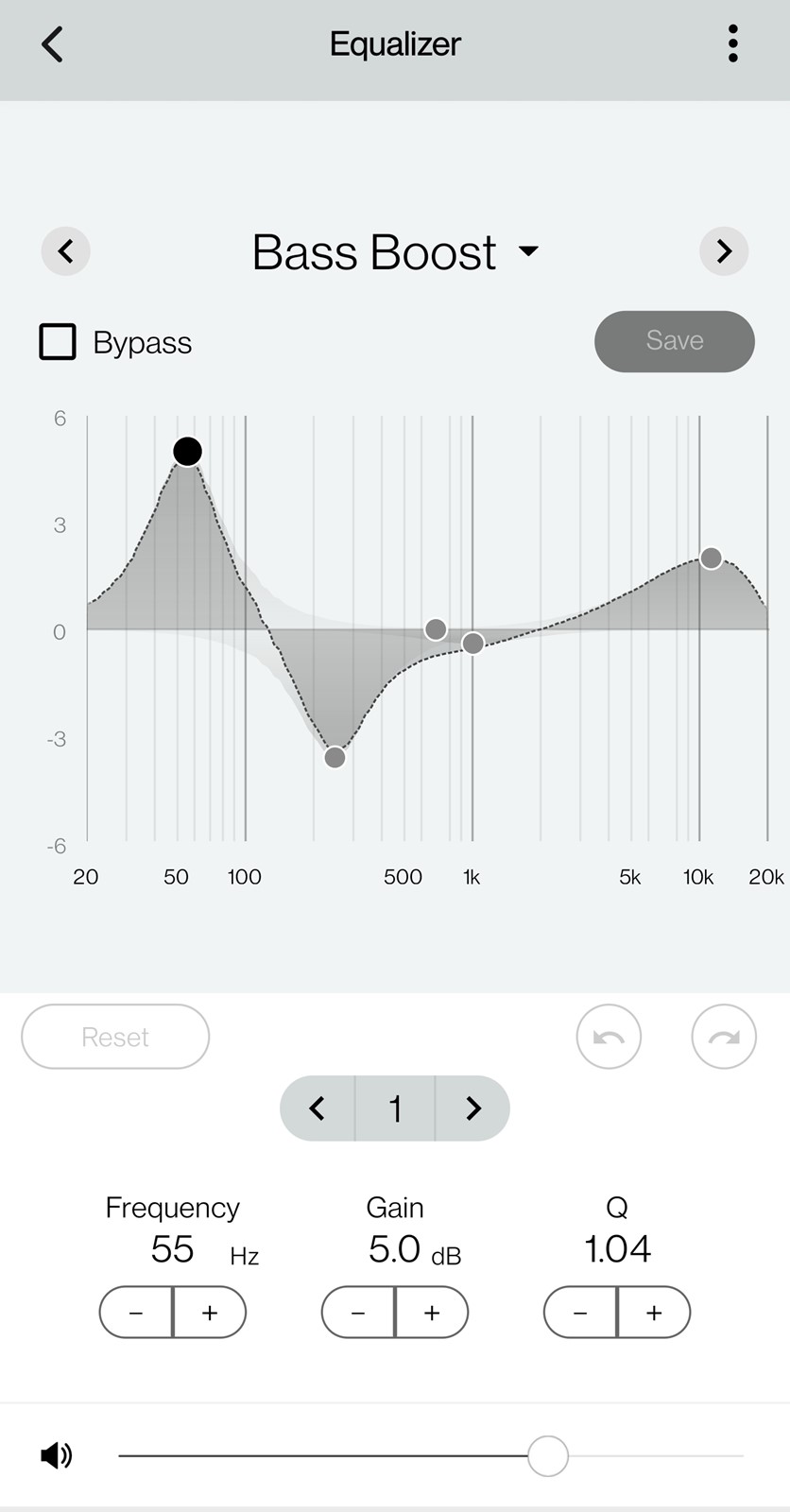This screenshot has width=790, height=1512.
Task: Decrease the Frequency value
Action: tap(136, 1313)
